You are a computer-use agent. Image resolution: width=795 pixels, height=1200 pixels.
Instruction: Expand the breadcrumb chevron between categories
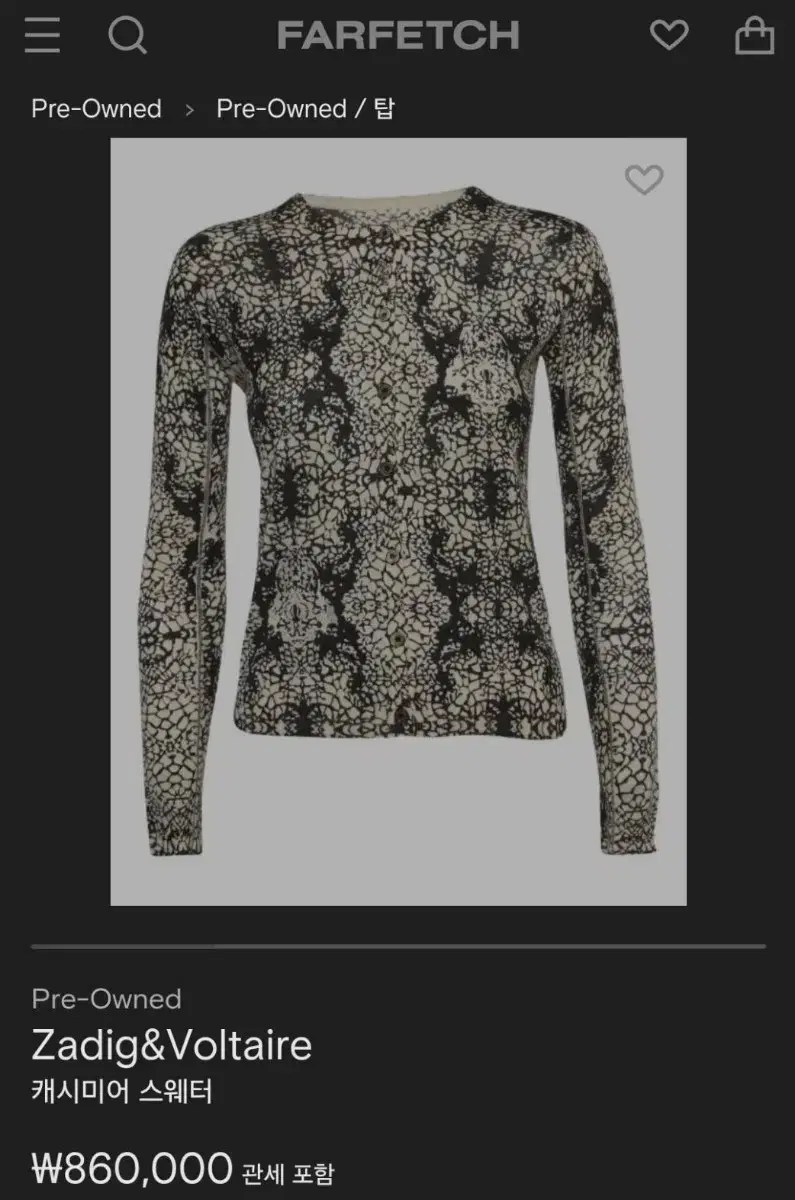(x=190, y=109)
